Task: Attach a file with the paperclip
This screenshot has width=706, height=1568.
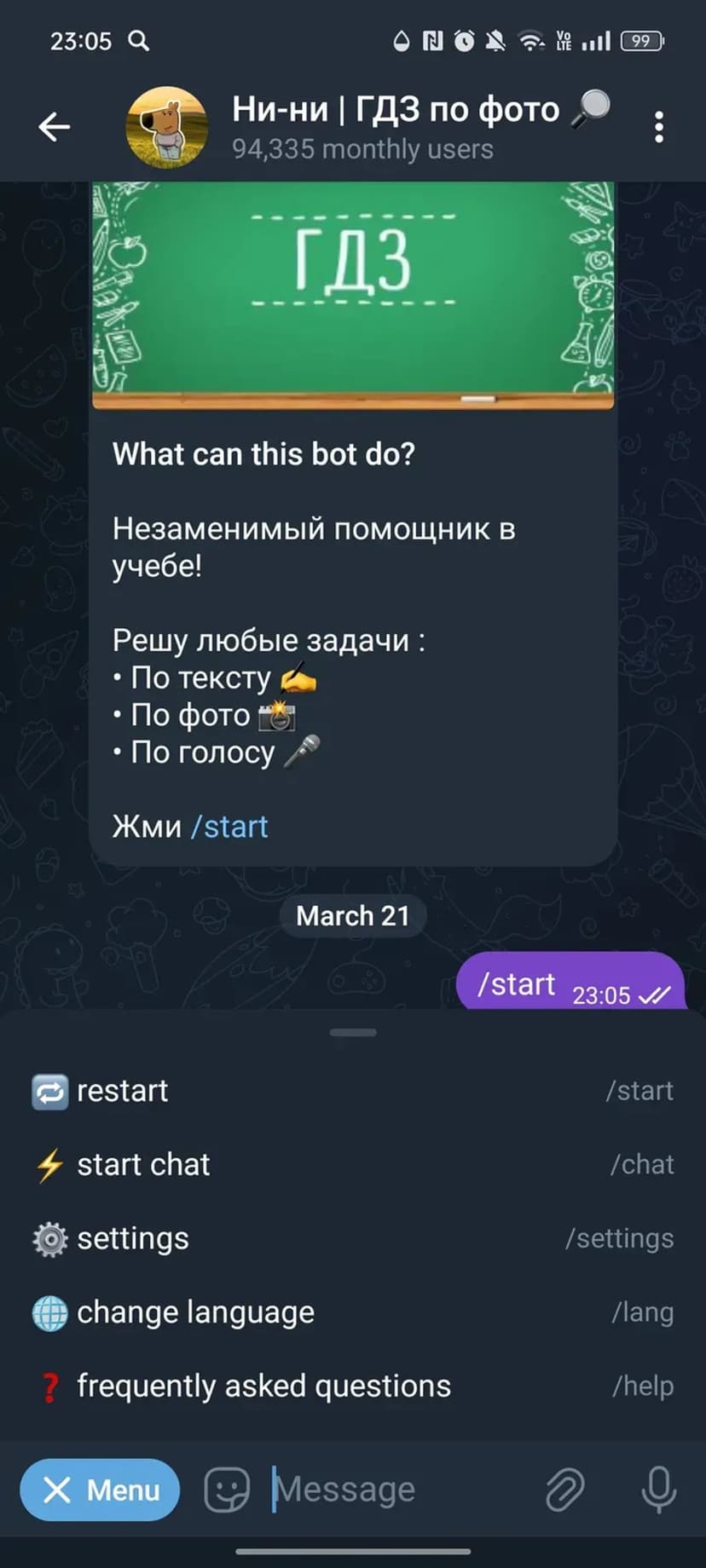Action: pos(564,1490)
